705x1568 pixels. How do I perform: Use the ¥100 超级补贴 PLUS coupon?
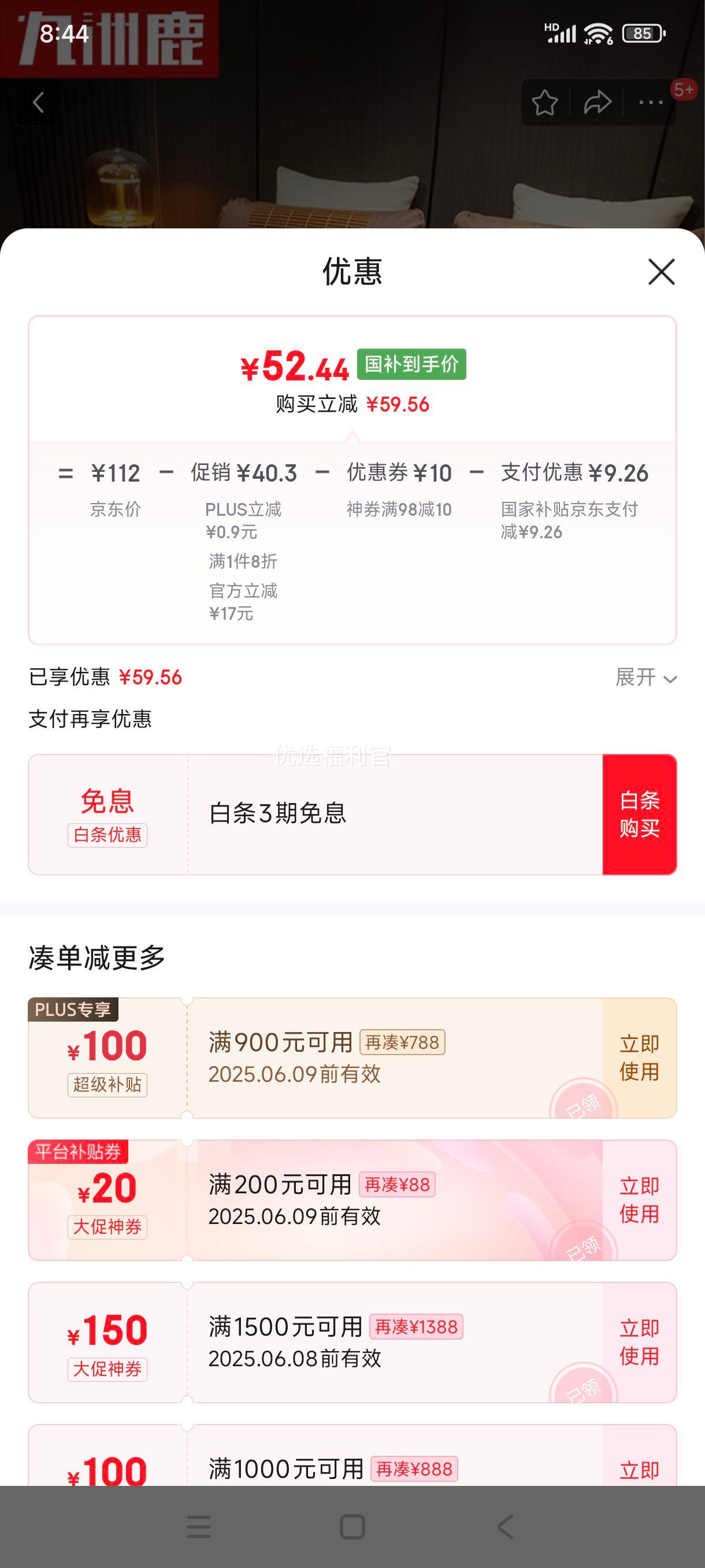[639, 1058]
